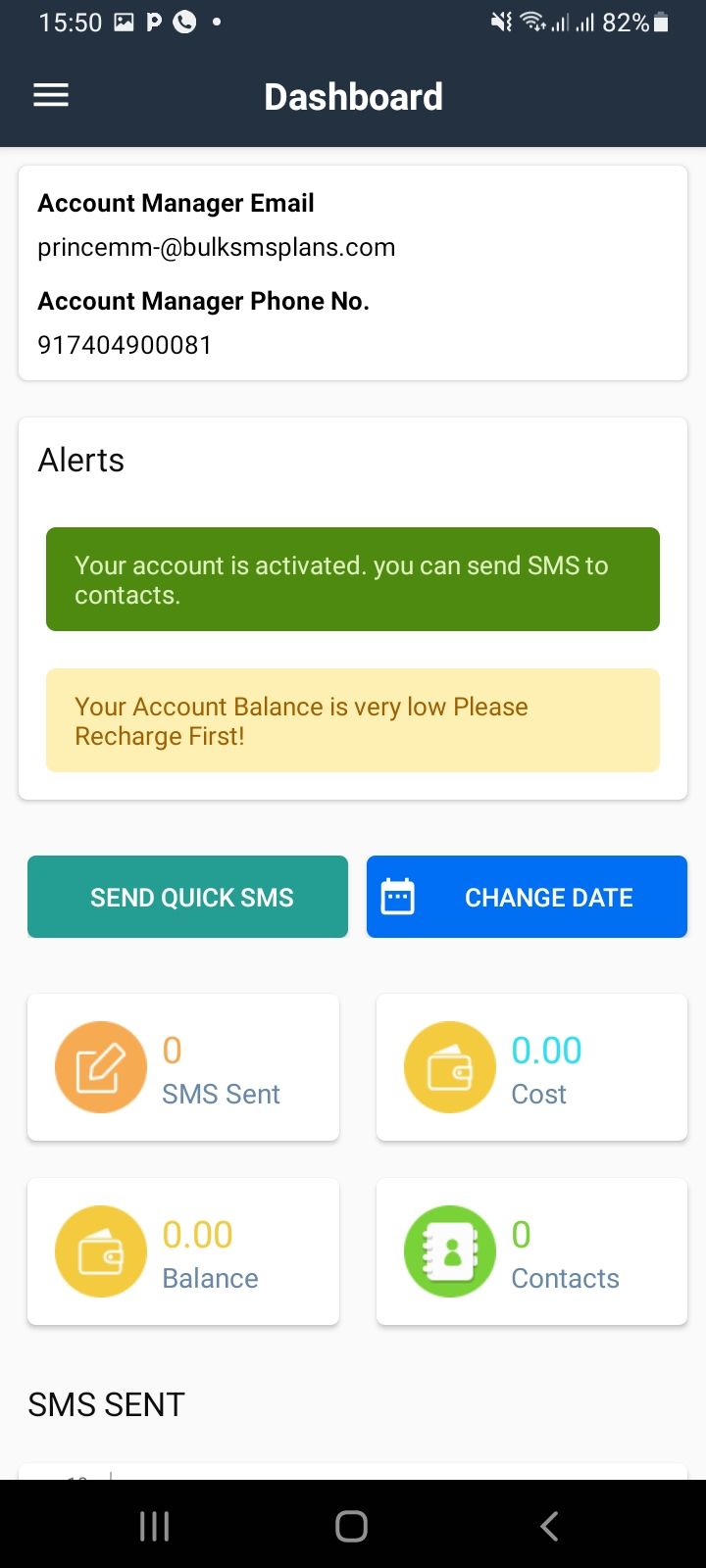Open the Cost card
The image size is (706, 1568).
(x=531, y=1067)
